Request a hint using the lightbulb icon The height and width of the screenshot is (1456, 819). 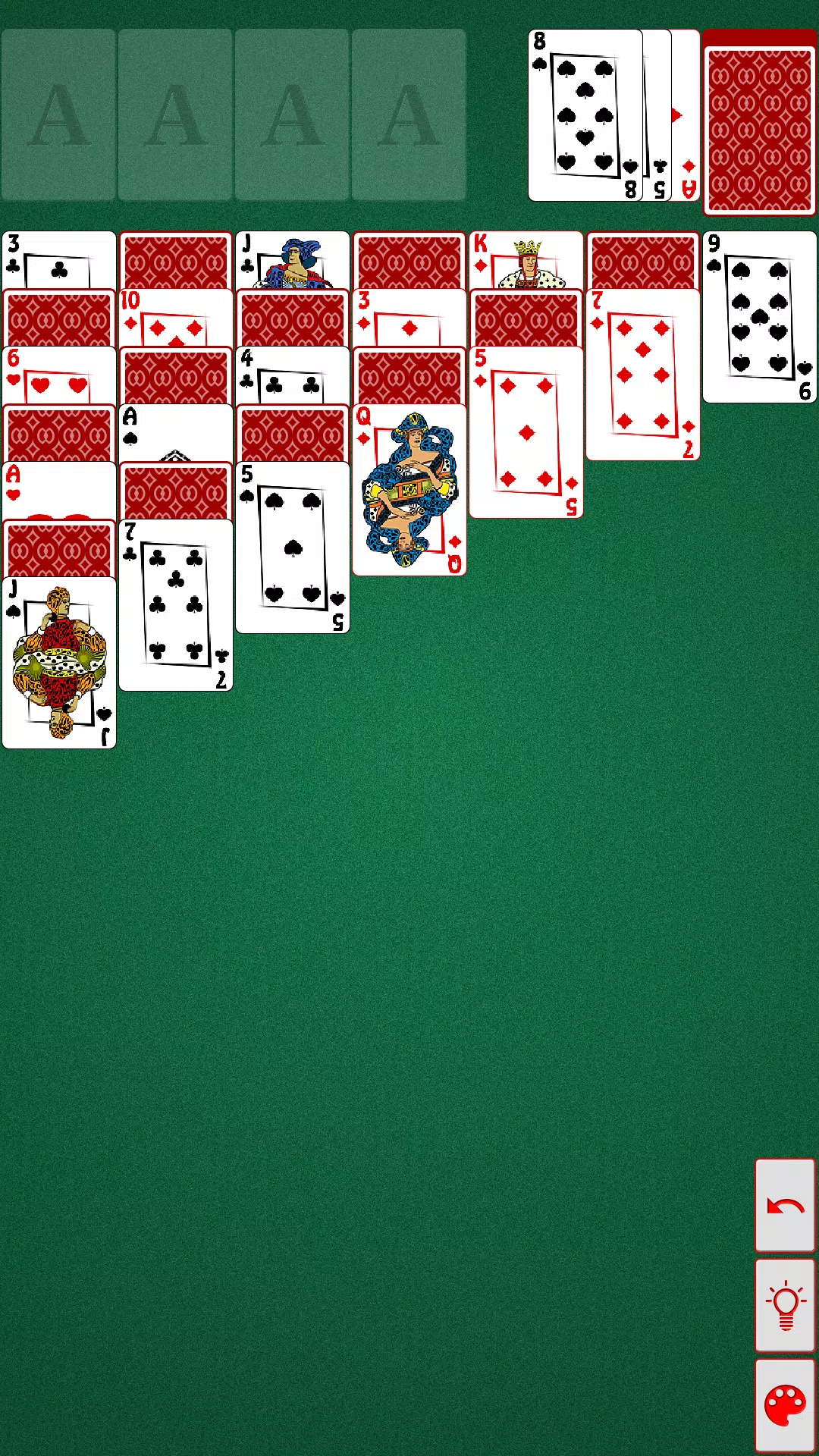(x=784, y=1304)
